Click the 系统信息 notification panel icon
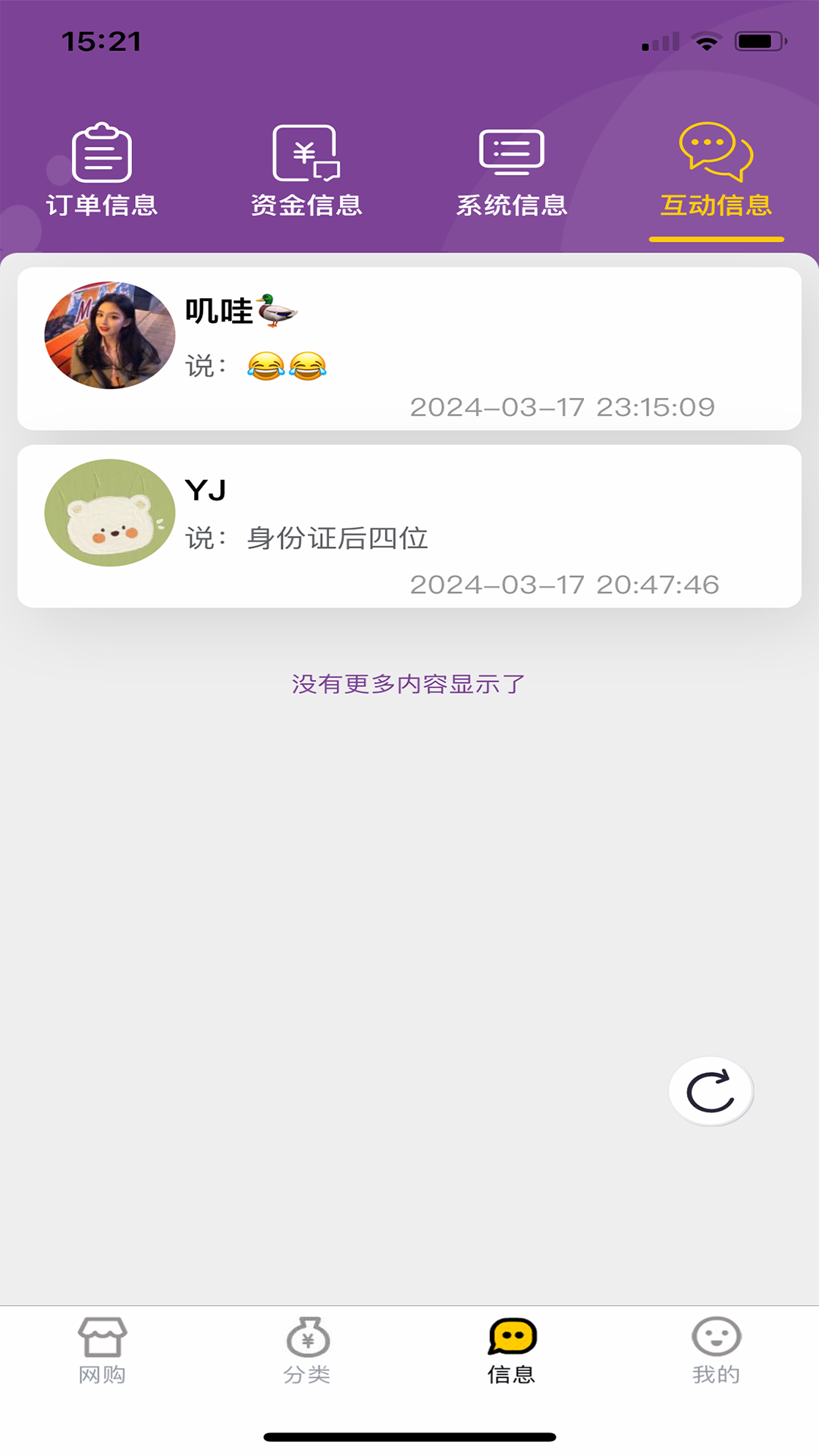 click(x=512, y=151)
